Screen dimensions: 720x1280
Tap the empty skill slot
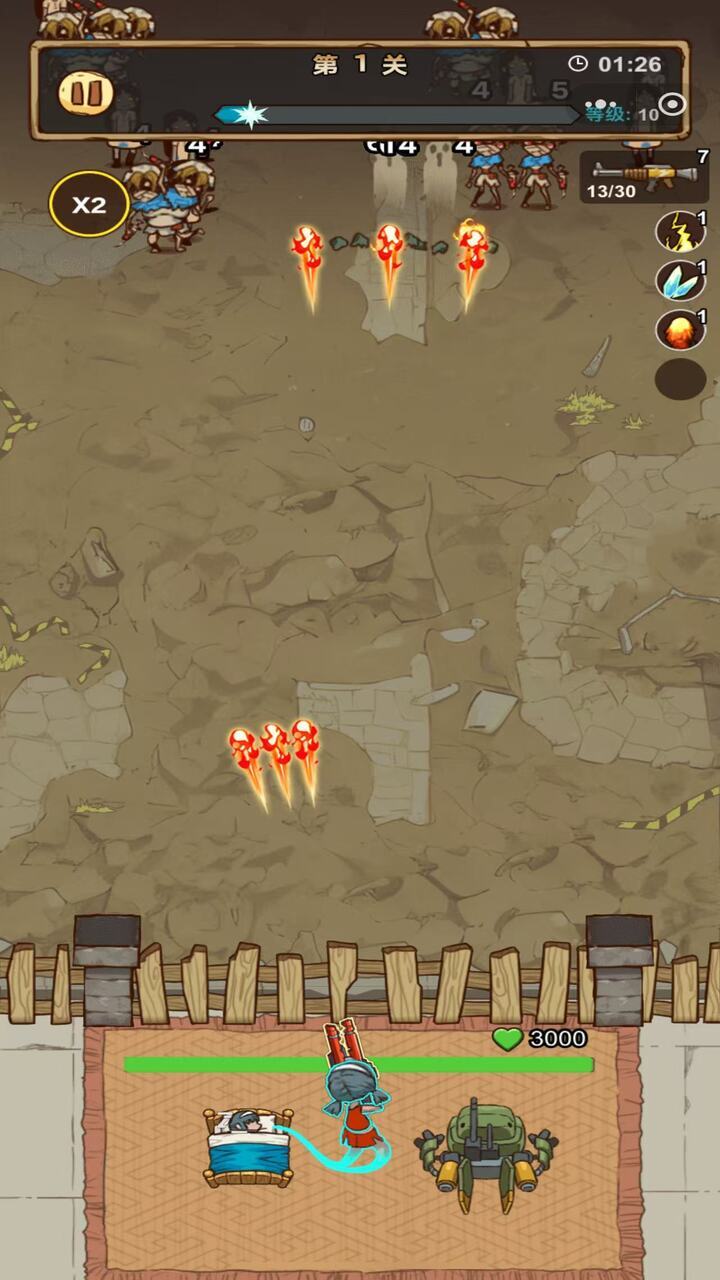[x=680, y=380]
